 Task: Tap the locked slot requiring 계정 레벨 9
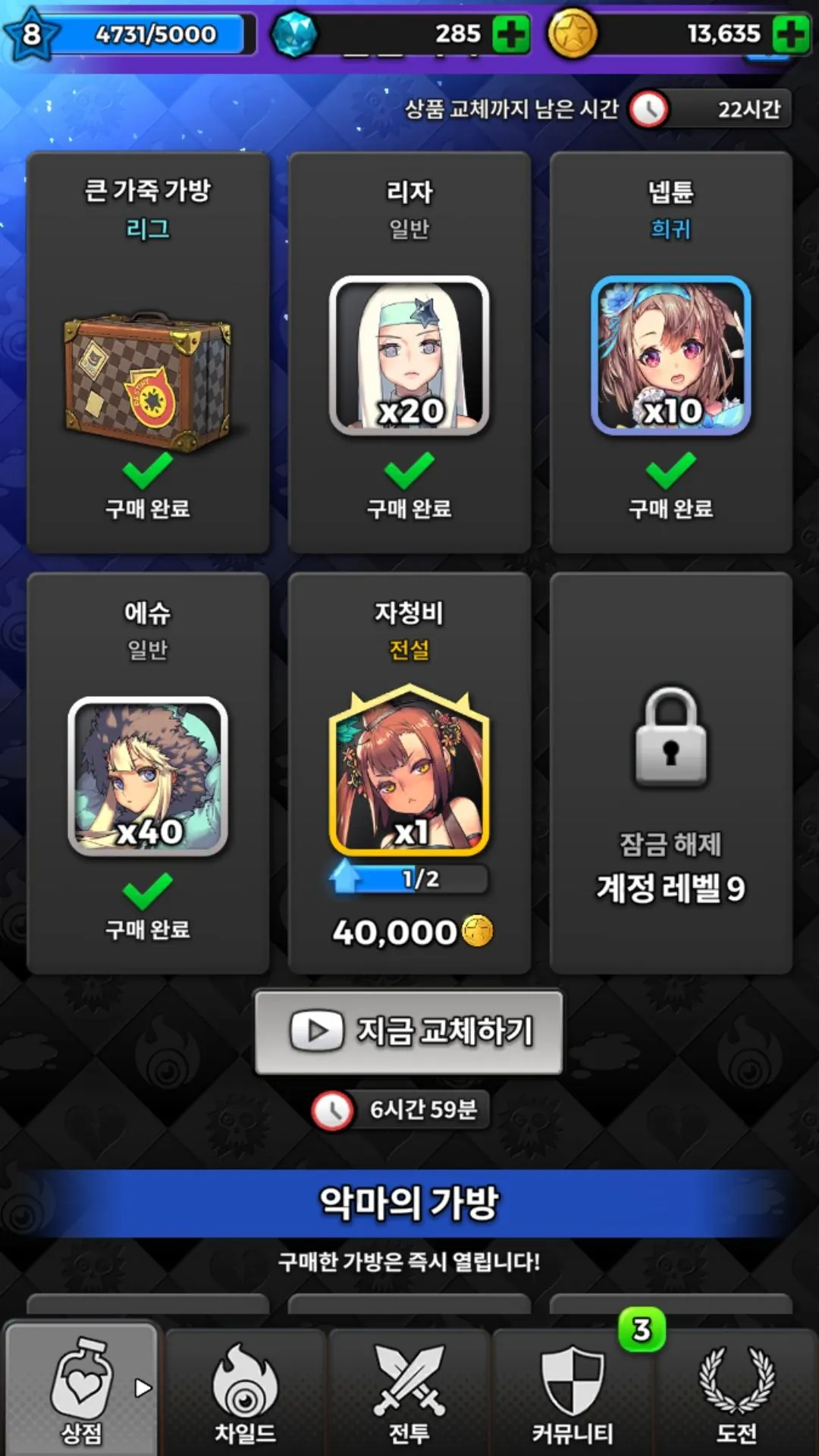(670, 773)
